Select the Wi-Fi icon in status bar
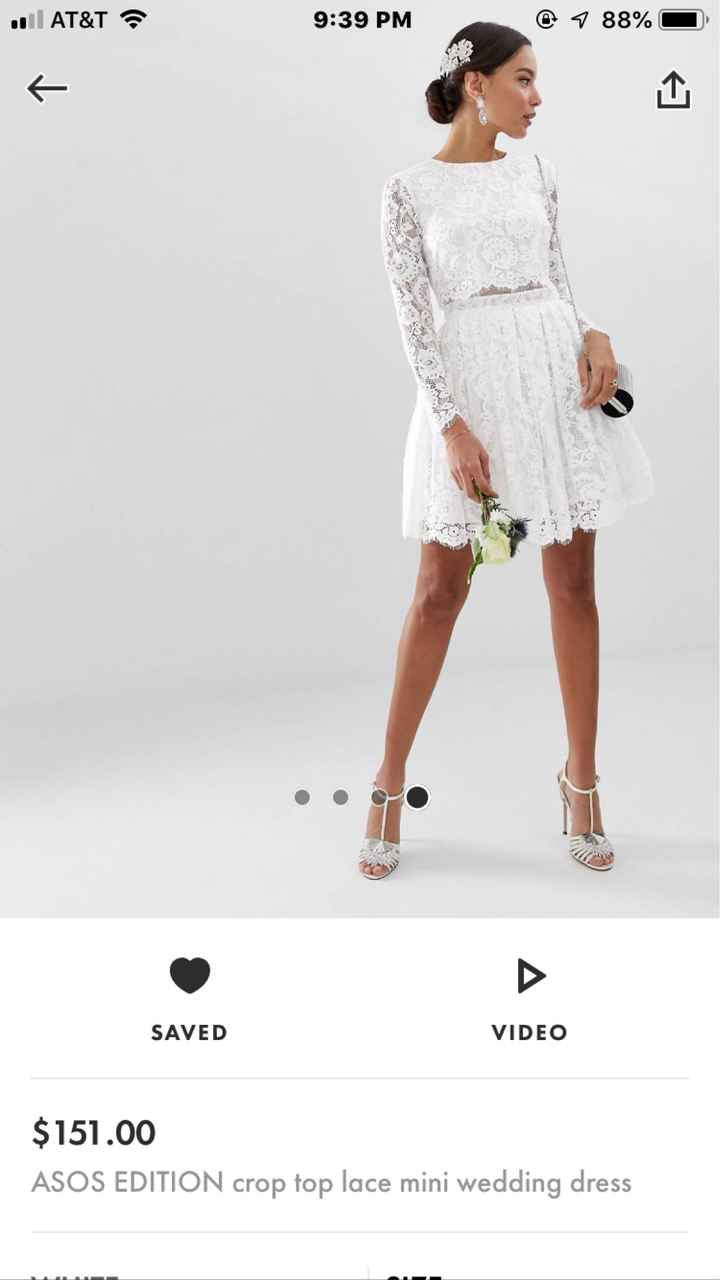Image resolution: width=720 pixels, height=1280 pixels. tap(133, 18)
